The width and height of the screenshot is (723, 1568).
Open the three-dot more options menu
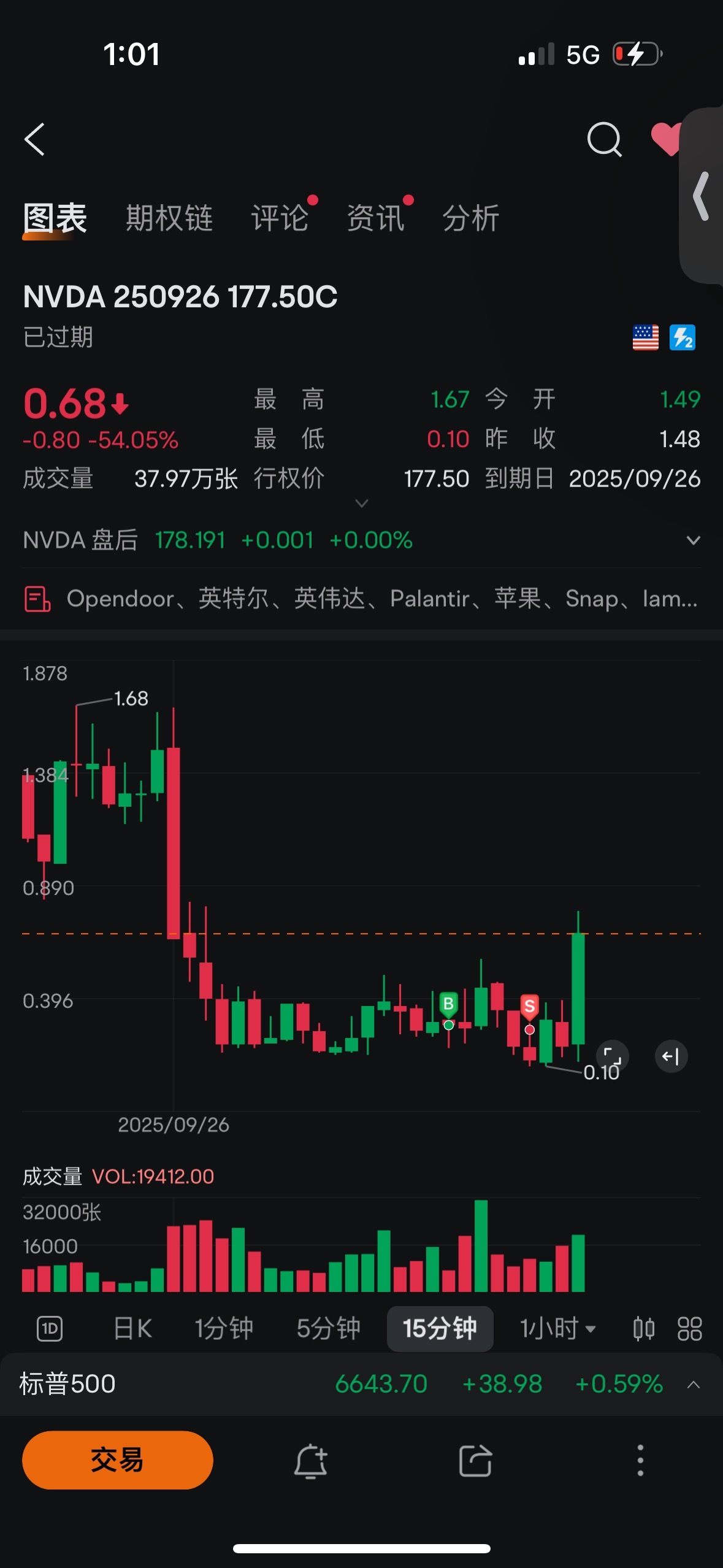640,1461
